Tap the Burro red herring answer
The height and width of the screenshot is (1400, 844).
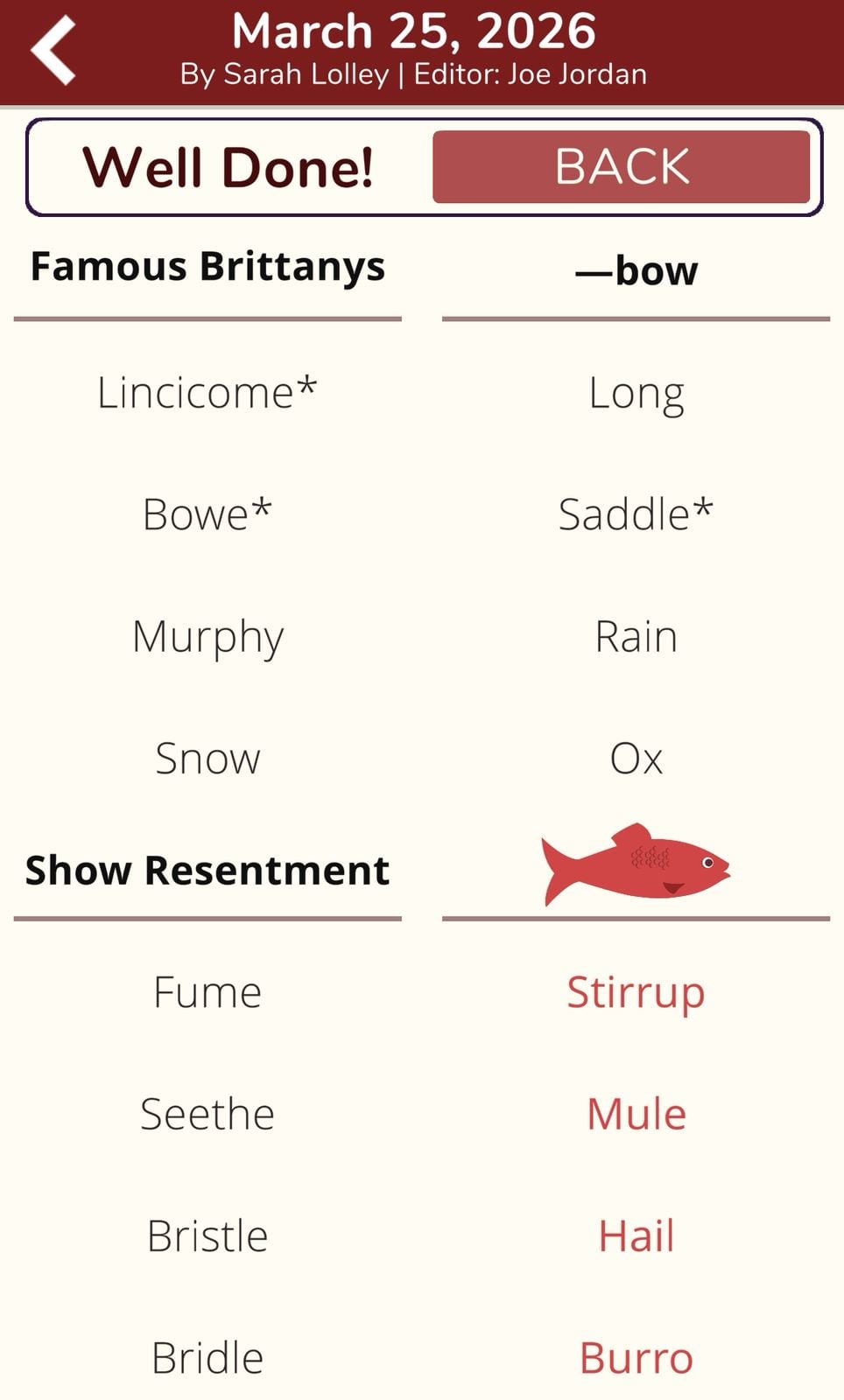[637, 1357]
